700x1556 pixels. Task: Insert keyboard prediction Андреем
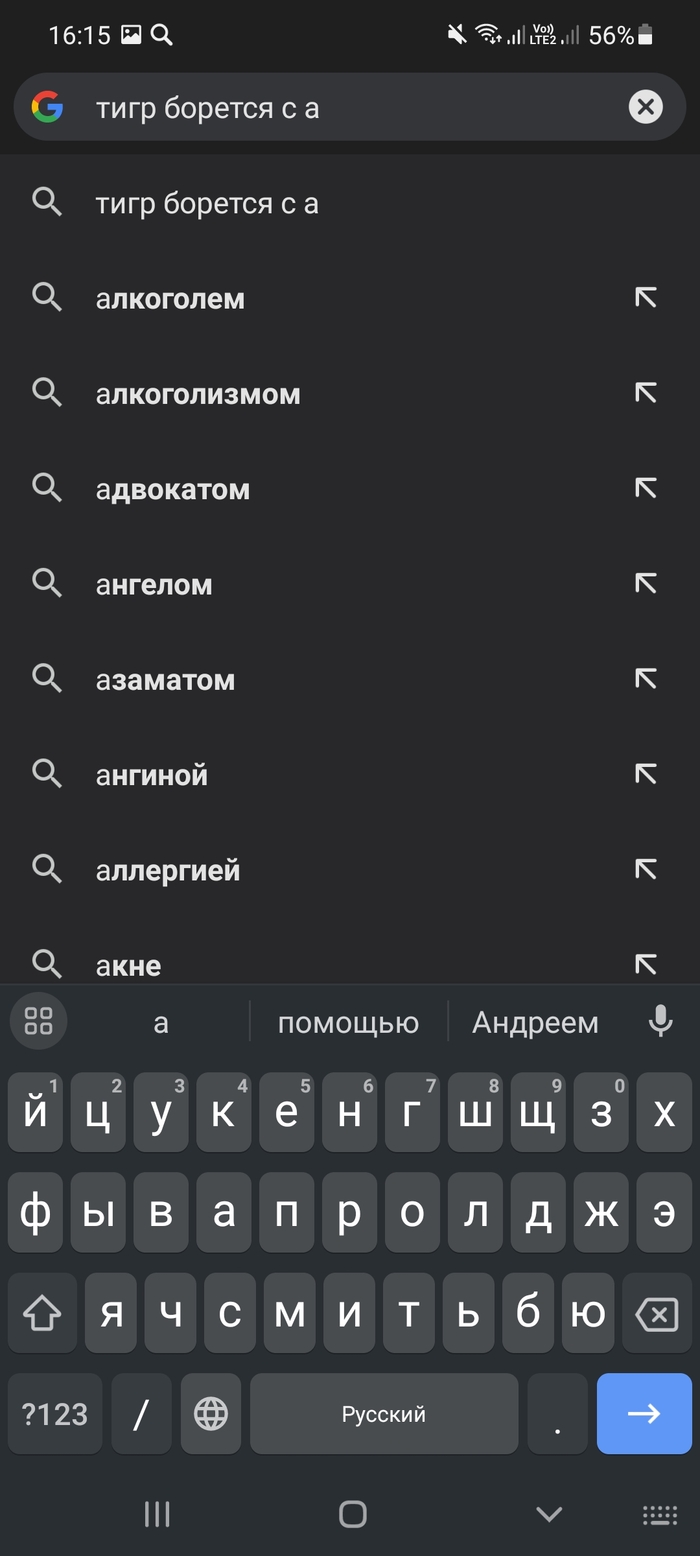click(x=535, y=1022)
